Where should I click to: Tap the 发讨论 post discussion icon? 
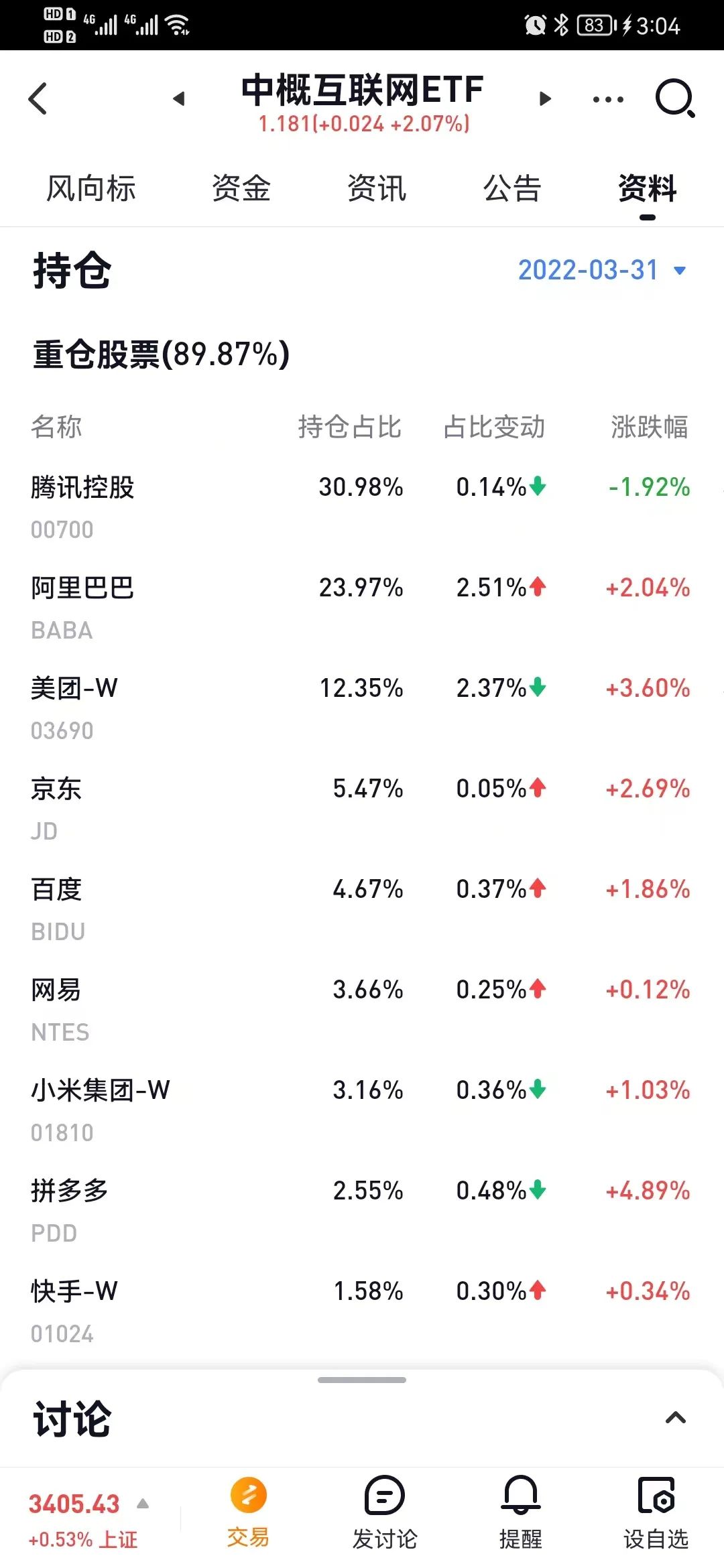[383, 1504]
